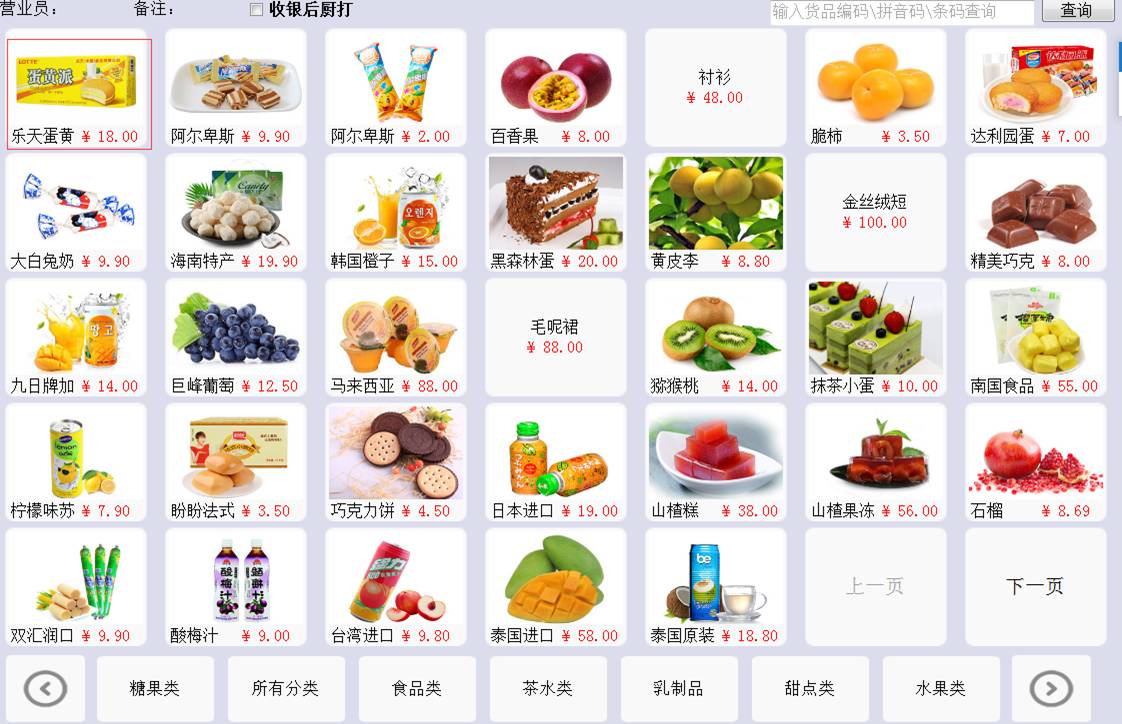Pick the 猕猴桃 kiwi tile
Viewport: 1122px width, 724px height.
point(715,337)
